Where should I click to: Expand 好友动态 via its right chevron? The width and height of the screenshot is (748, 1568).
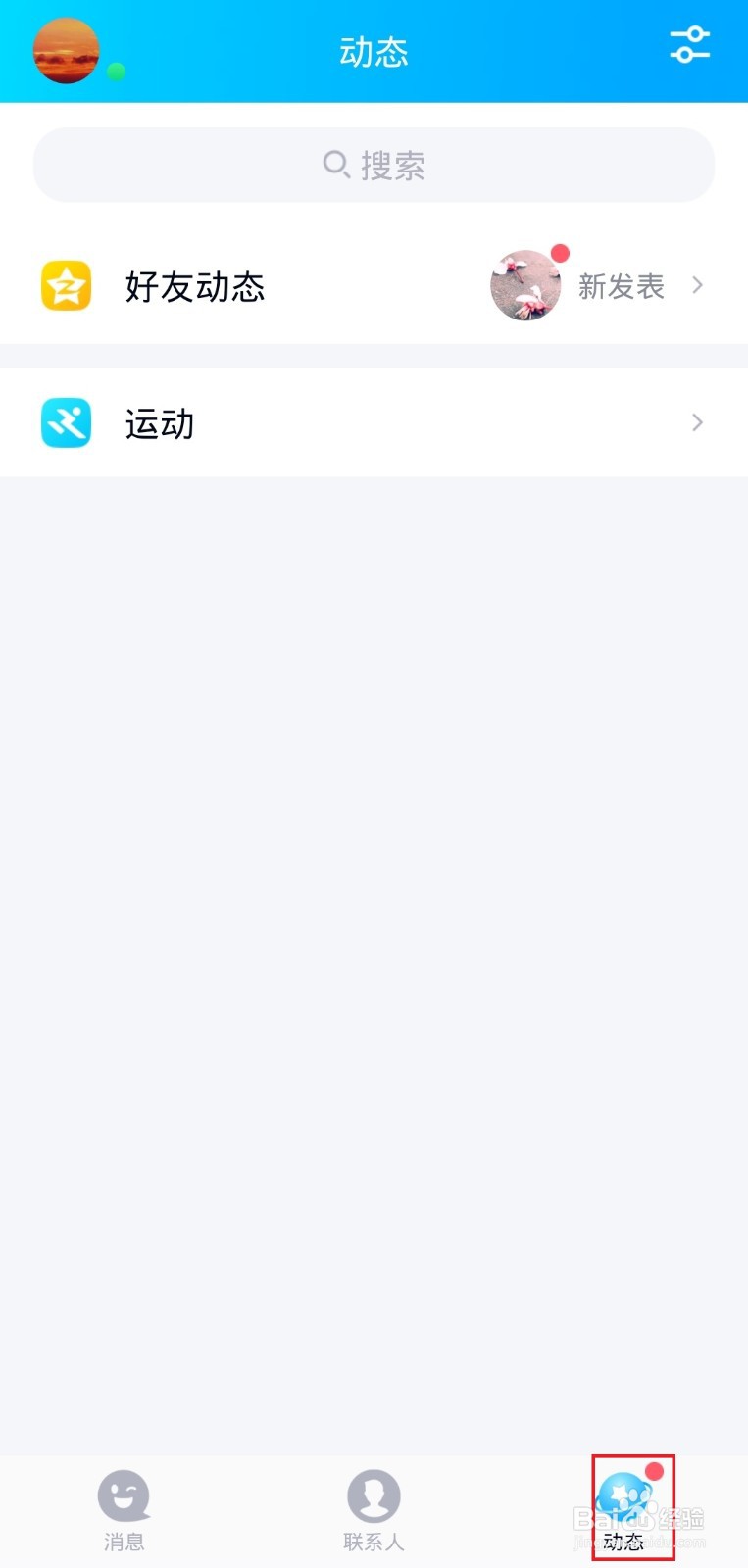click(697, 285)
